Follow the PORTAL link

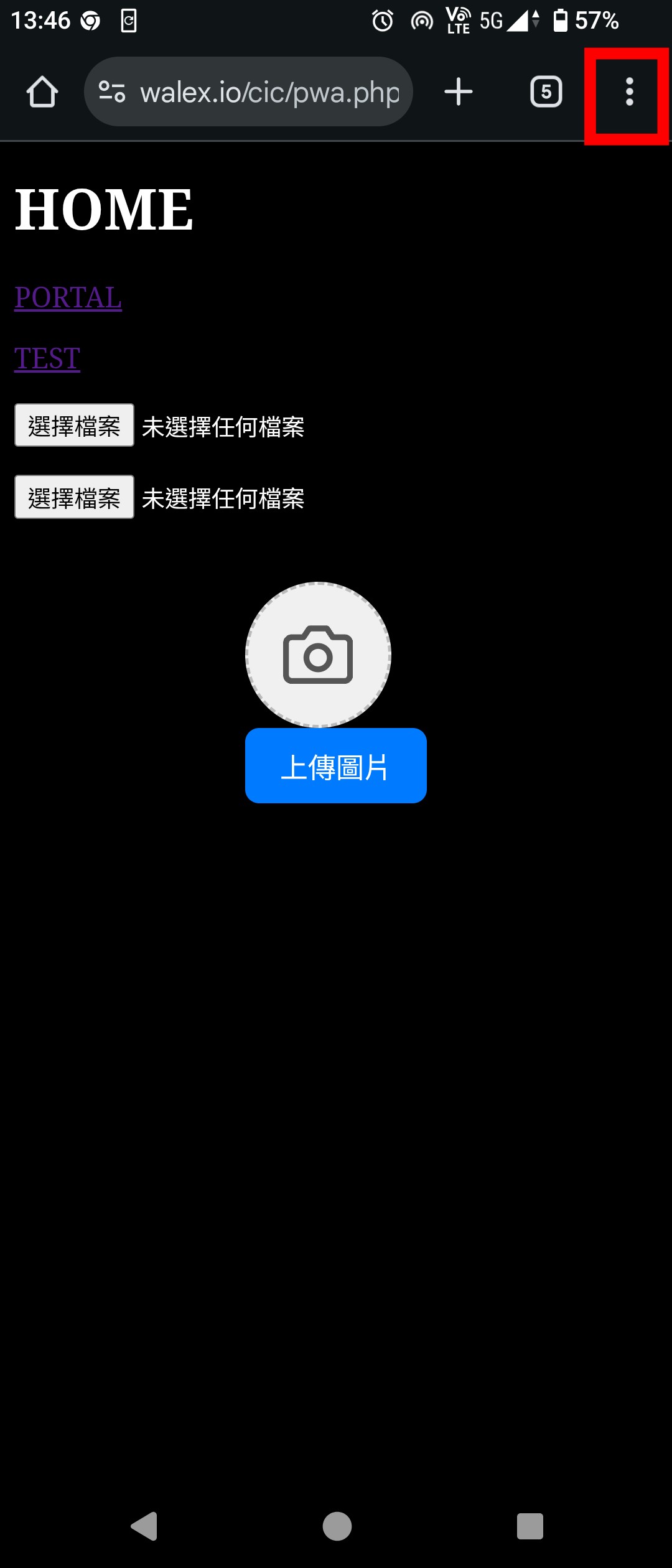(68, 297)
